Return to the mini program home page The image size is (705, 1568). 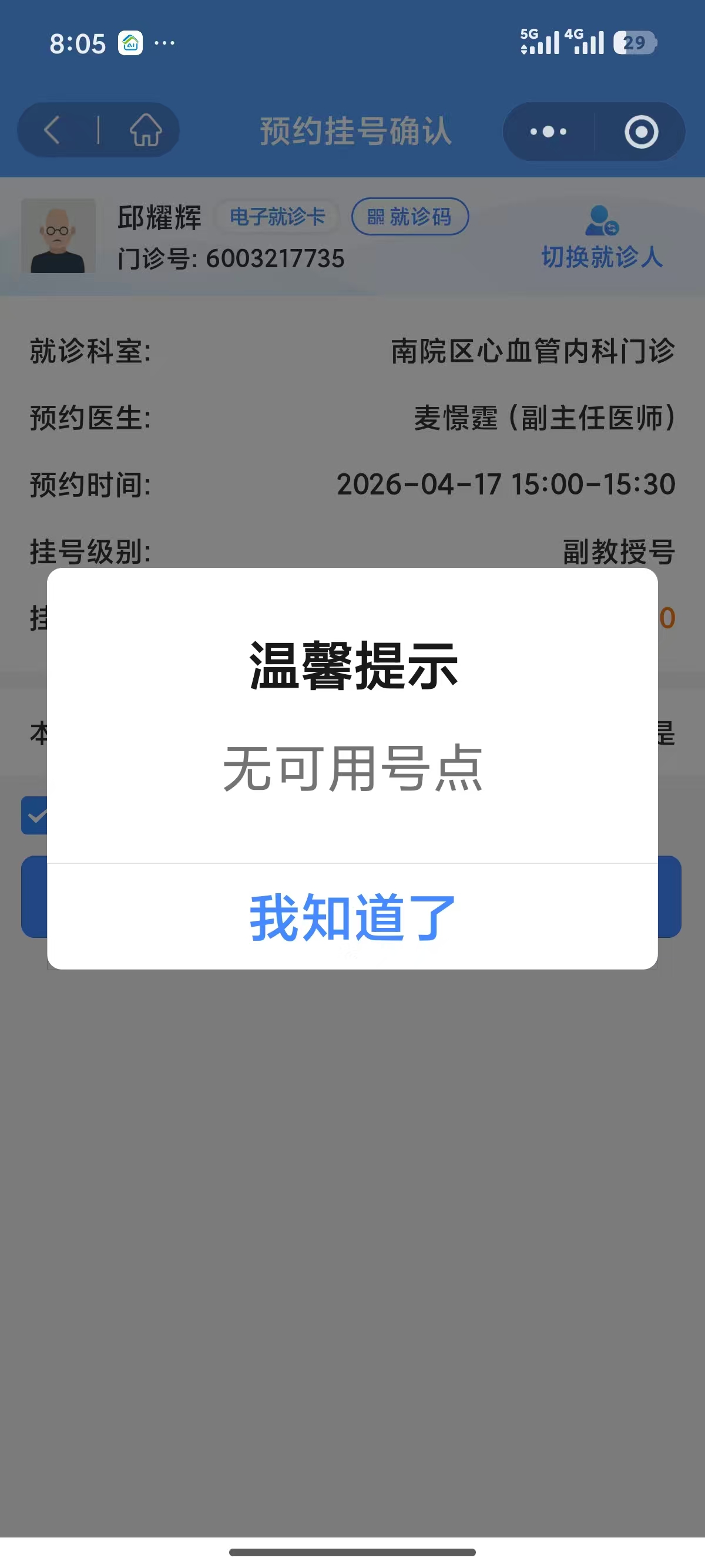pyautogui.click(x=146, y=130)
